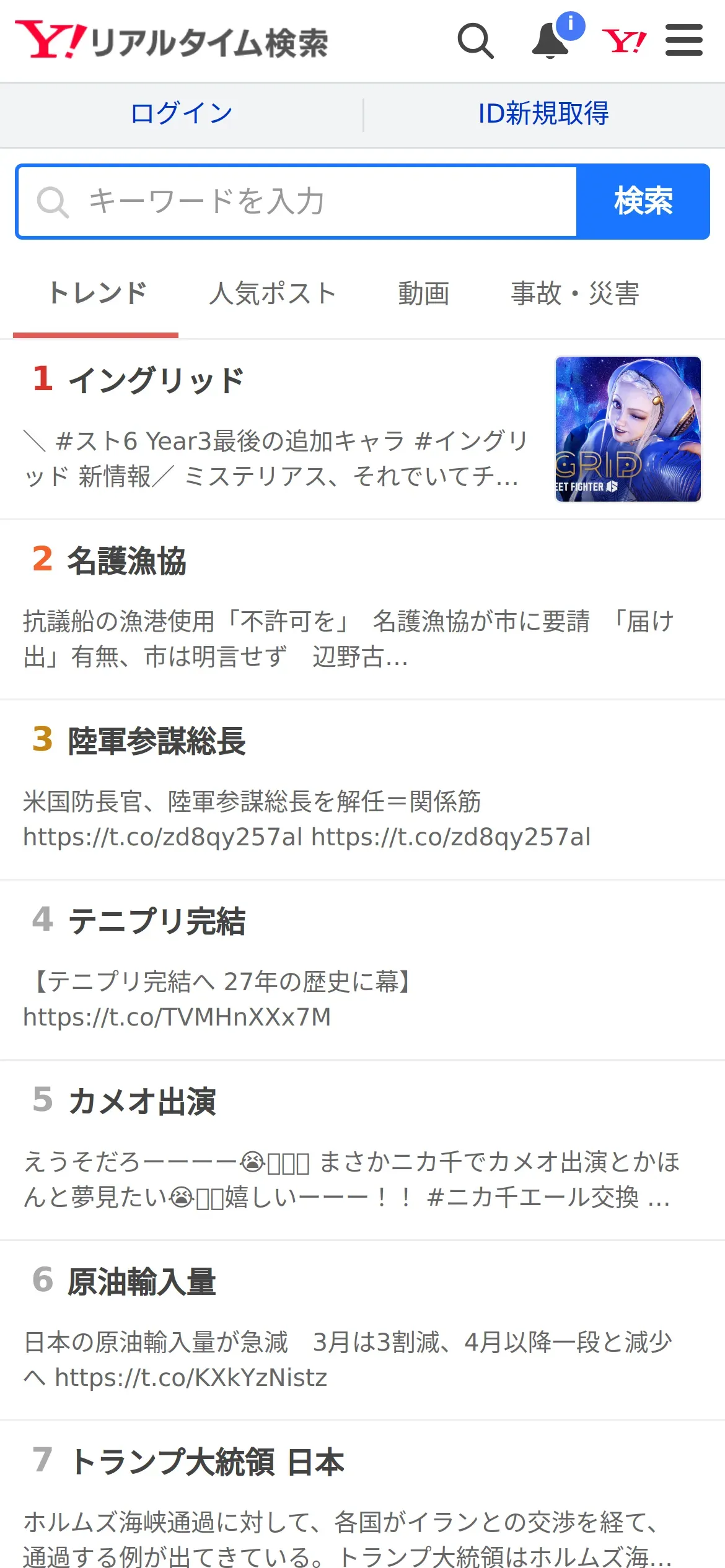Tap ID新規取得 to create an account

[543, 114]
